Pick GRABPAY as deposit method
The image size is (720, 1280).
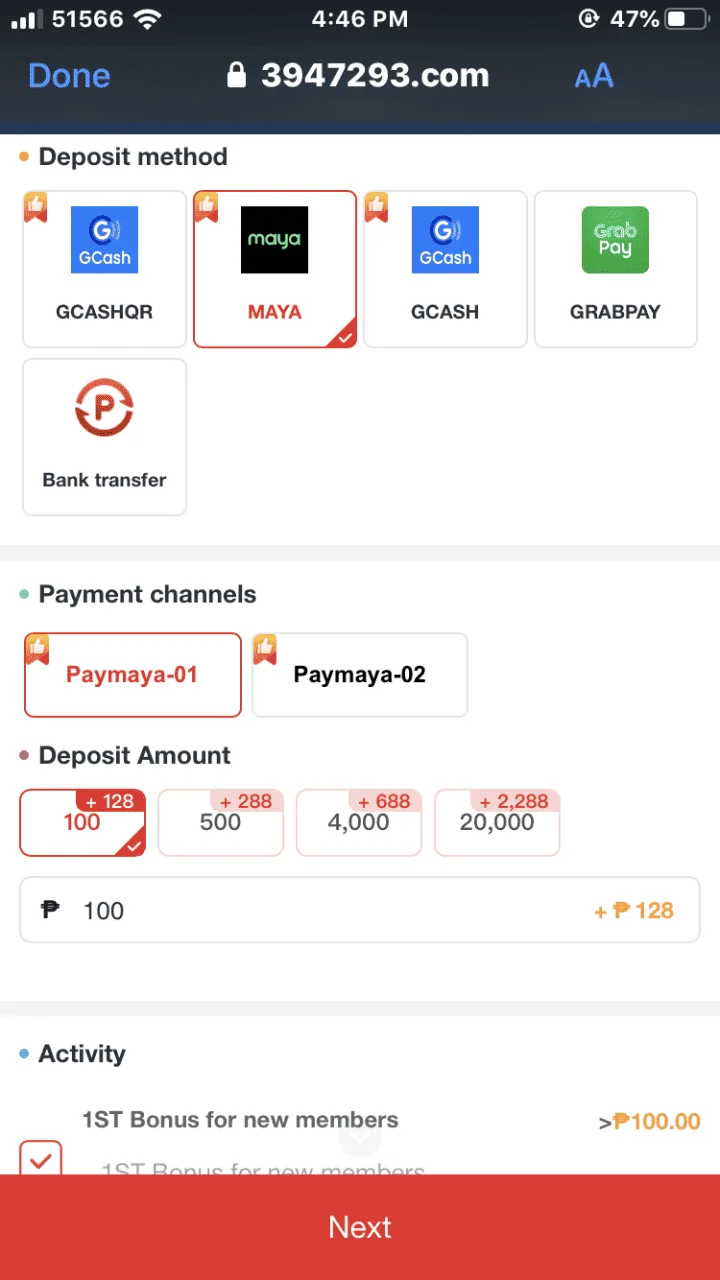coord(616,269)
